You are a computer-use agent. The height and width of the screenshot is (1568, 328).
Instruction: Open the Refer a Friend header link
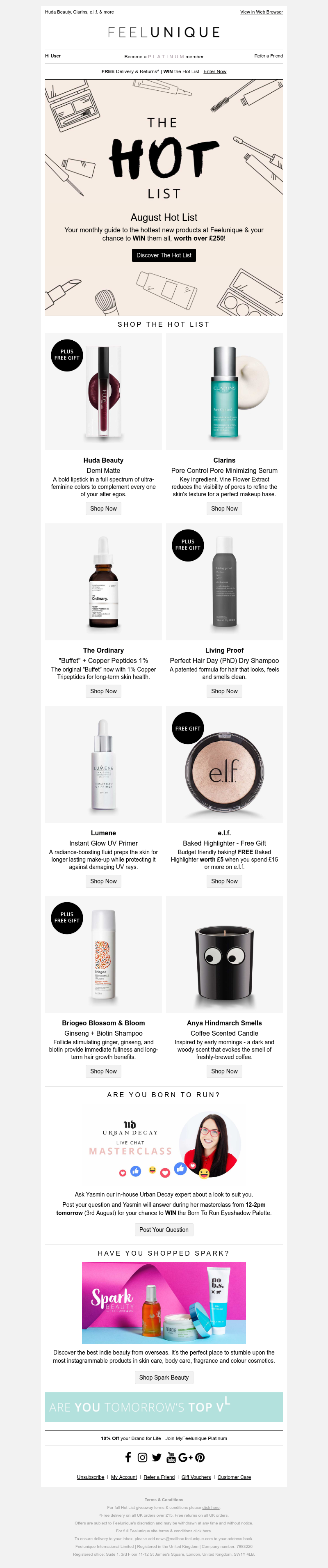[268, 56]
